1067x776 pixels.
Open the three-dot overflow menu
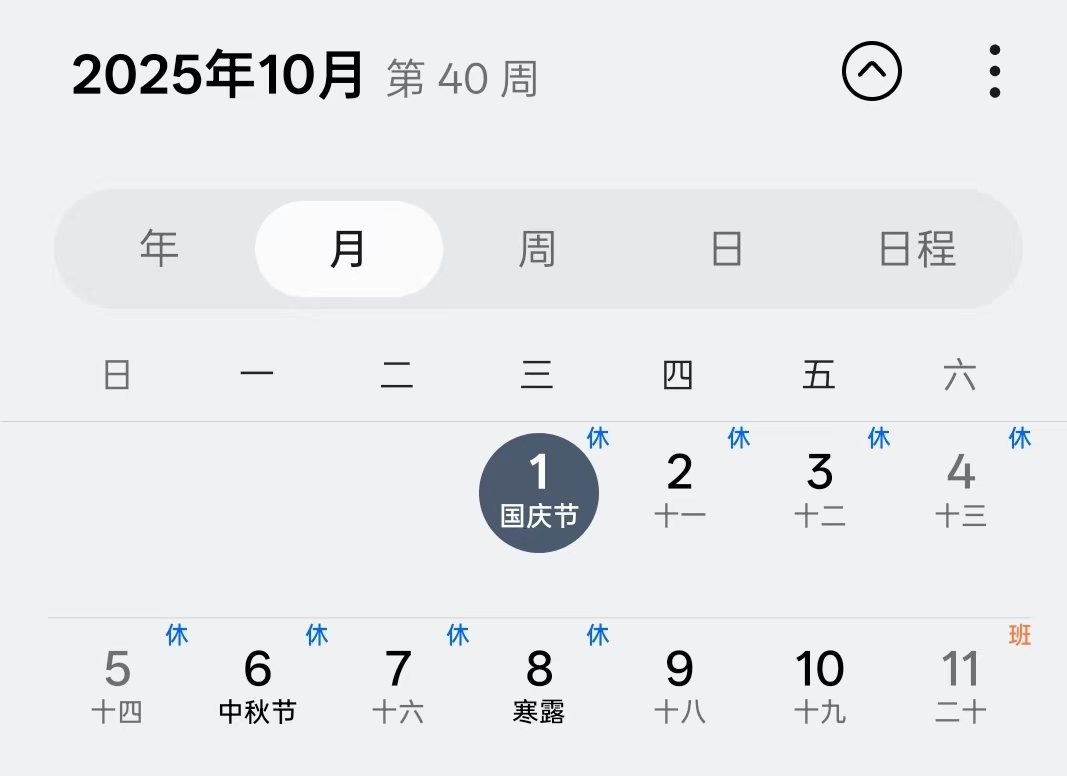click(994, 71)
